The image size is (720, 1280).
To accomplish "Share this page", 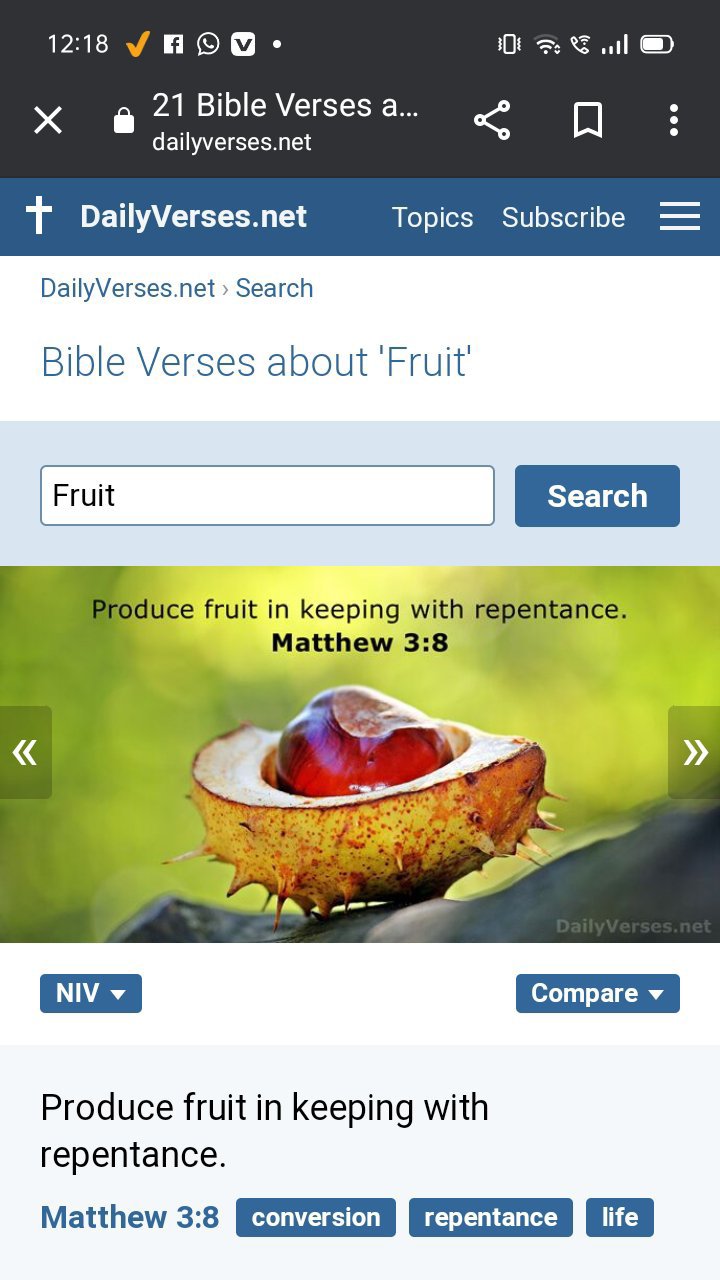I will point(492,121).
